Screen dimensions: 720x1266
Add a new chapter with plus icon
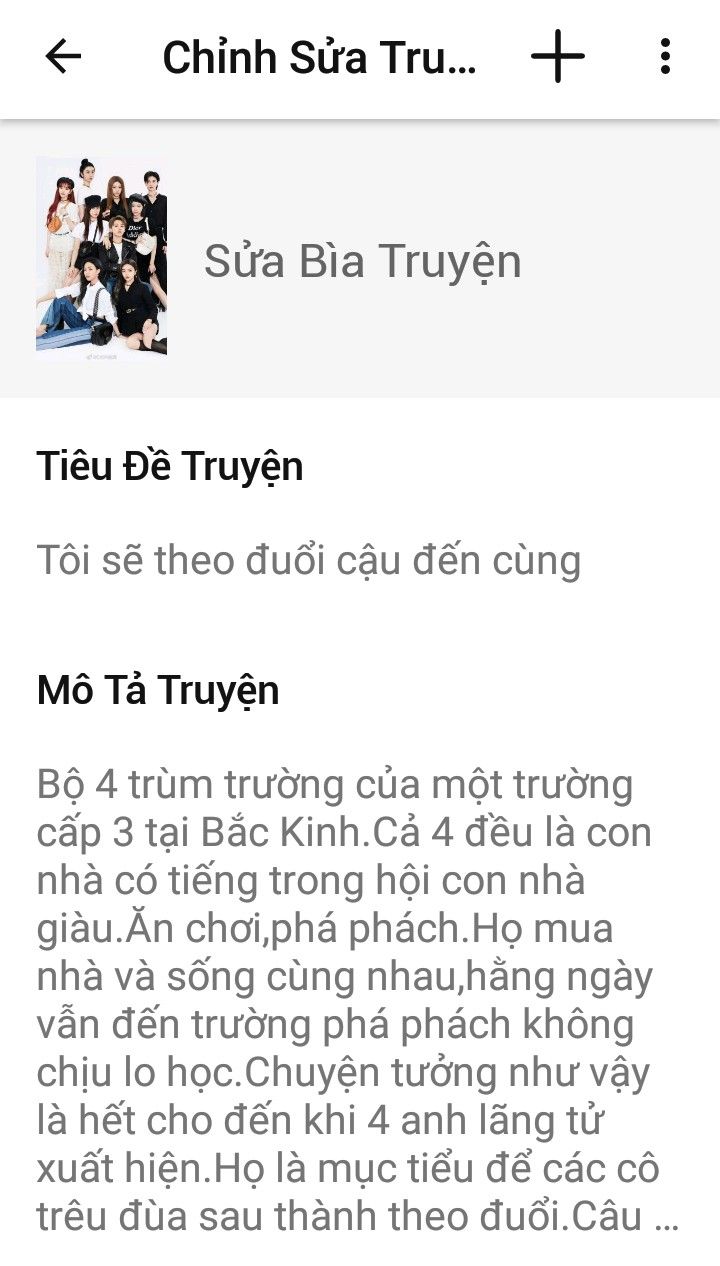point(557,57)
